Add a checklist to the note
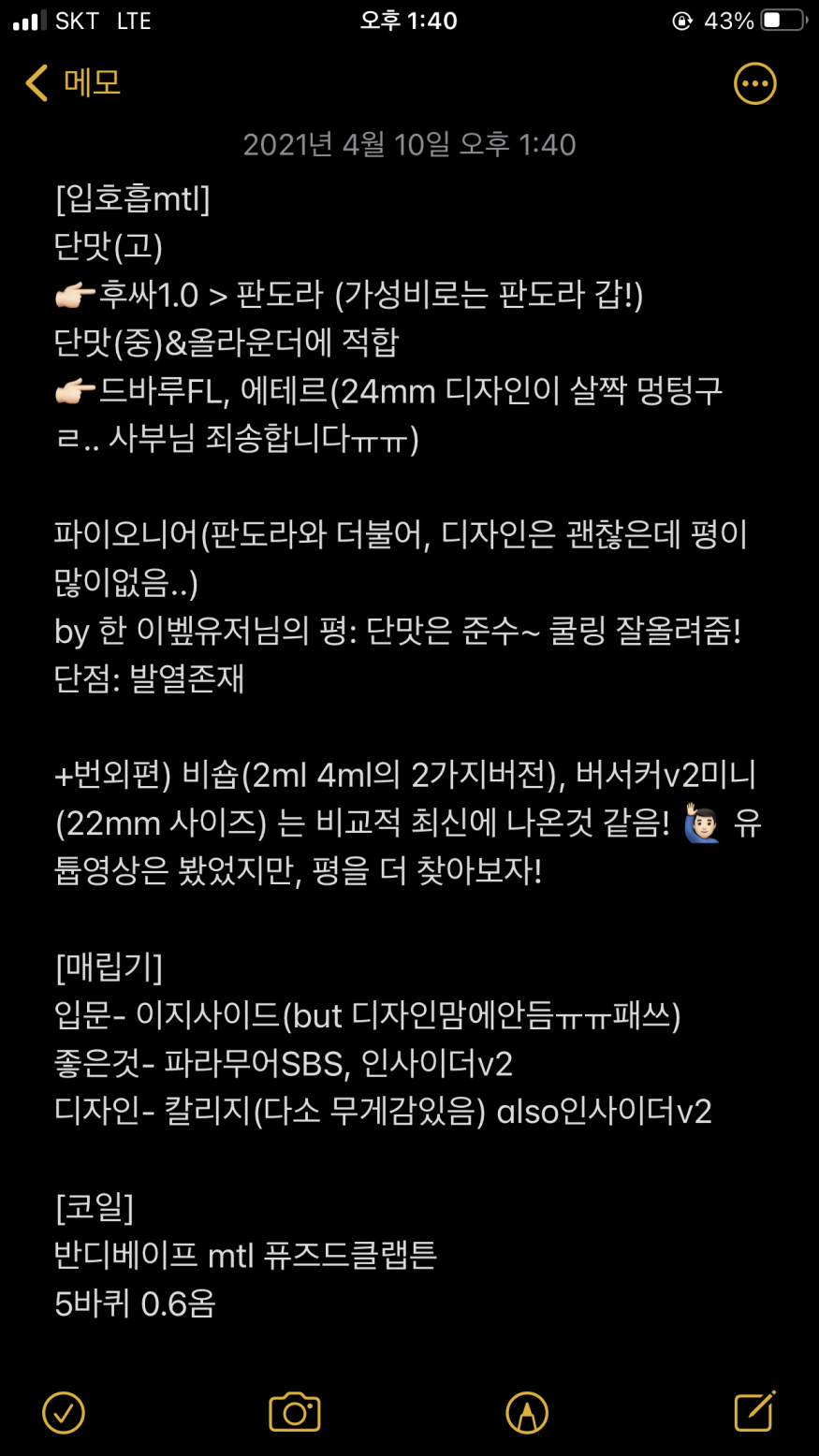This screenshot has width=819, height=1456. pyautogui.click(x=64, y=1412)
